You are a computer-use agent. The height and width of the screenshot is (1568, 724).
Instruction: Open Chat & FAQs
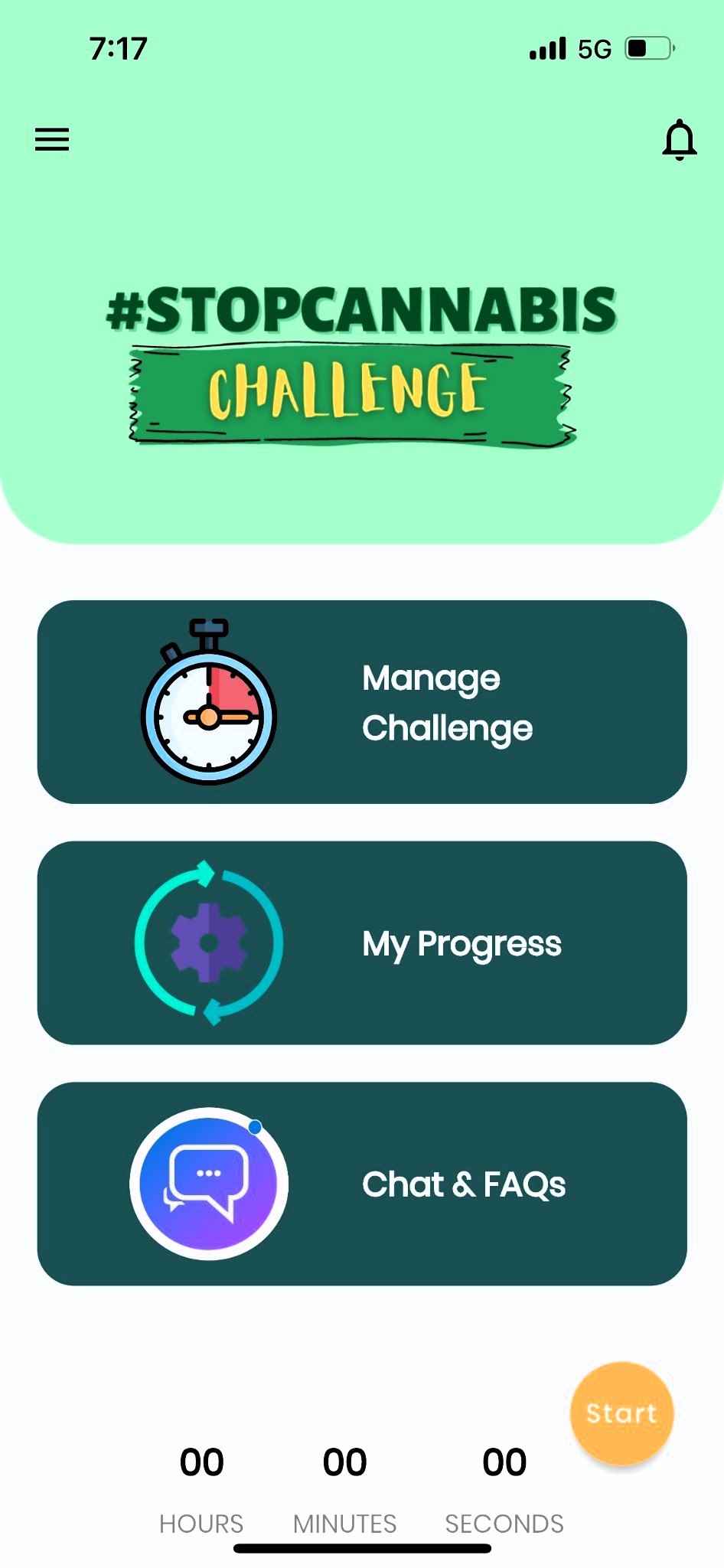[362, 1184]
